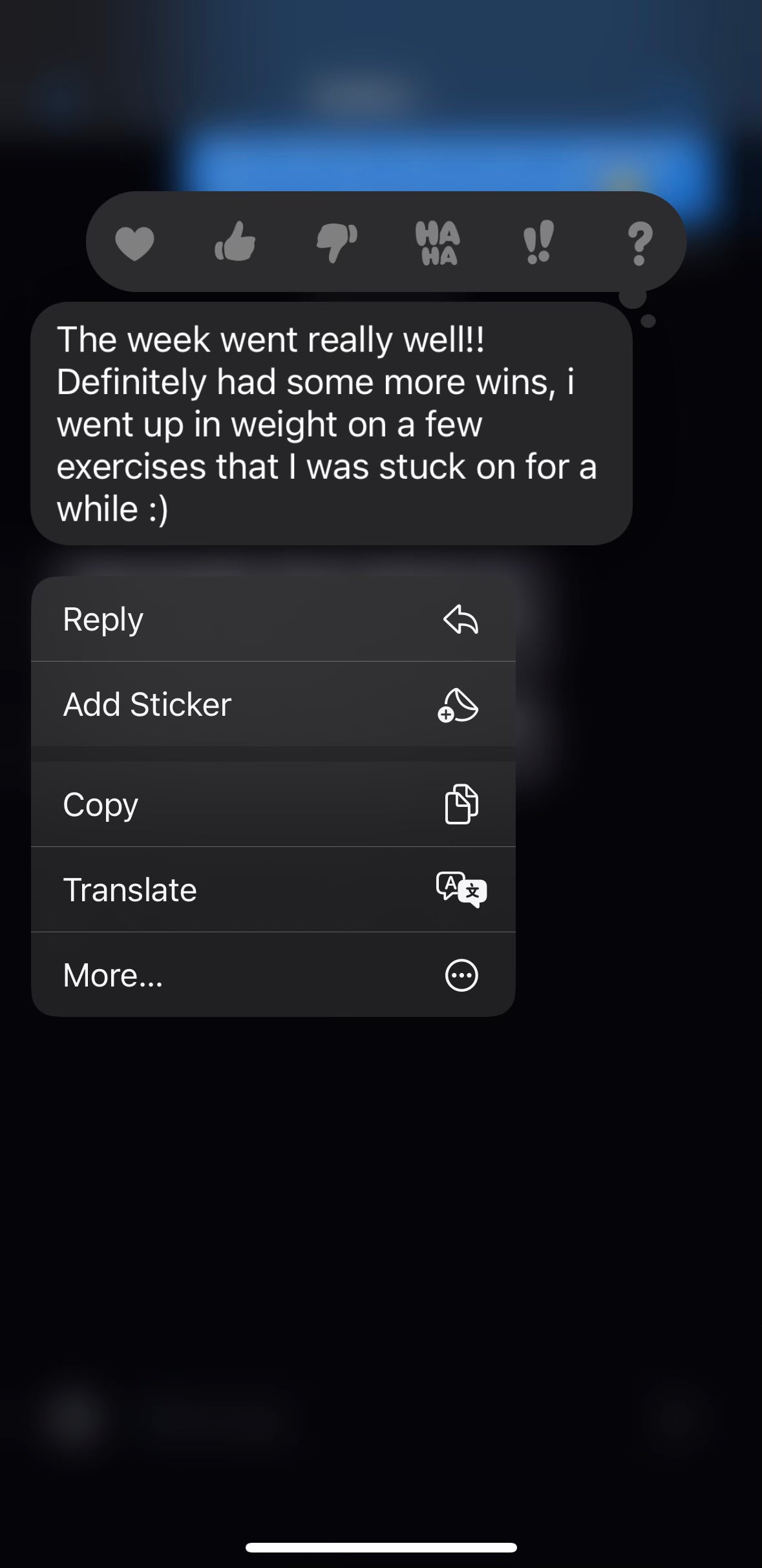React with the HA HA tapback

coord(438,243)
